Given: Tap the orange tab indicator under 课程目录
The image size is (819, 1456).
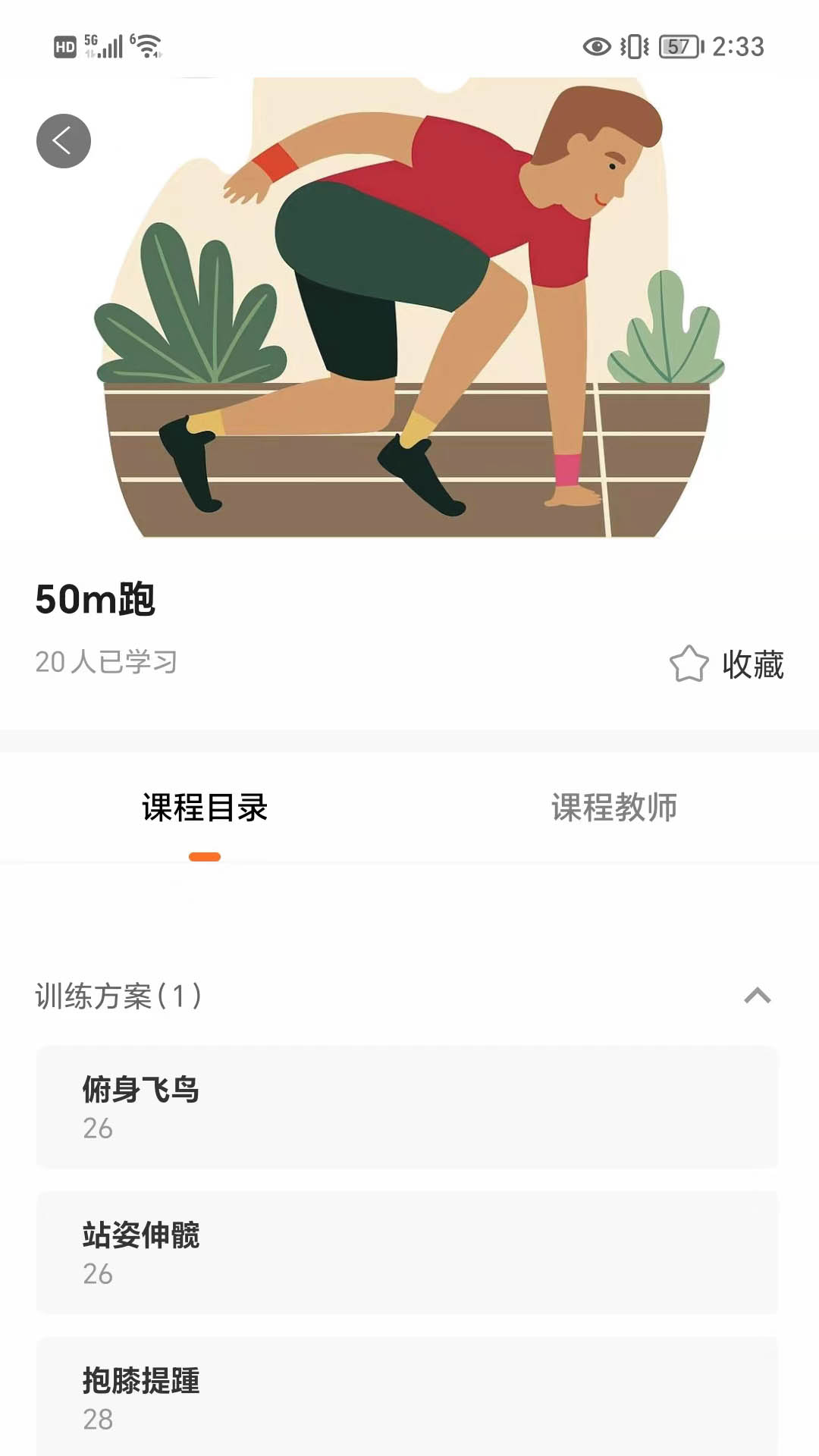Looking at the screenshot, I should 203,857.
